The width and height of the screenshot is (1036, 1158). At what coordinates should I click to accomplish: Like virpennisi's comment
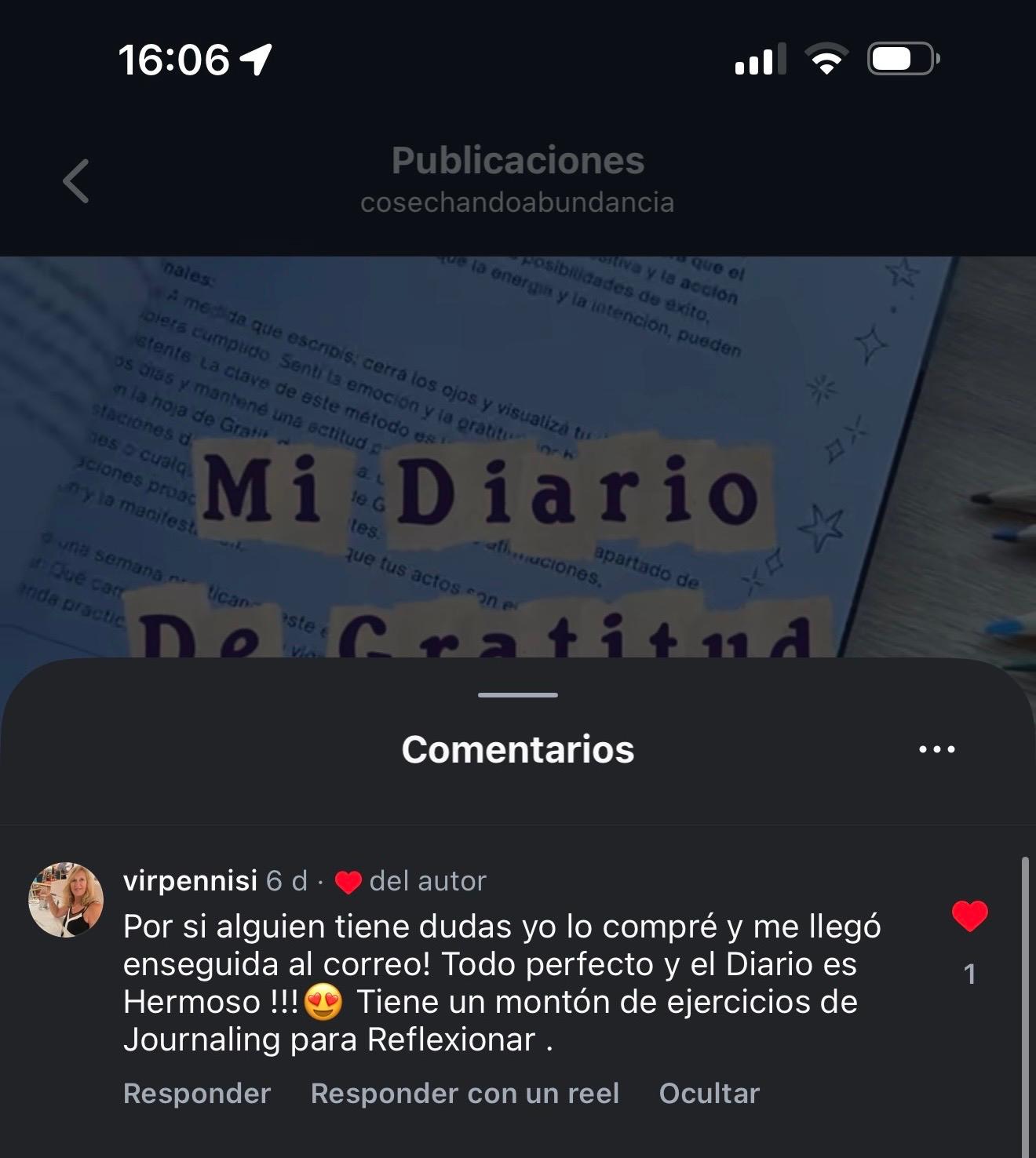[969, 916]
